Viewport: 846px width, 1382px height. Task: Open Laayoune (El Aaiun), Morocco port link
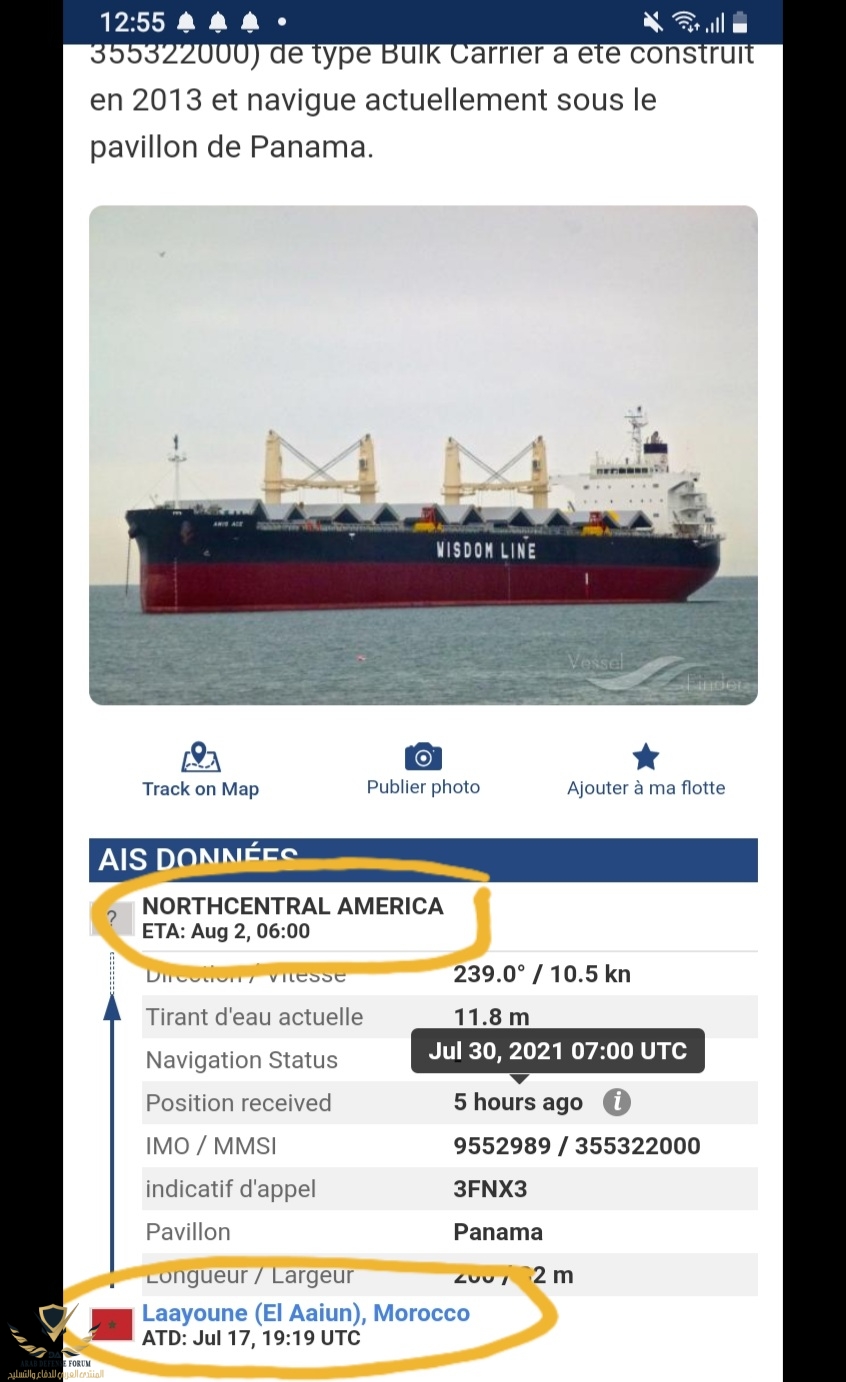(305, 1313)
